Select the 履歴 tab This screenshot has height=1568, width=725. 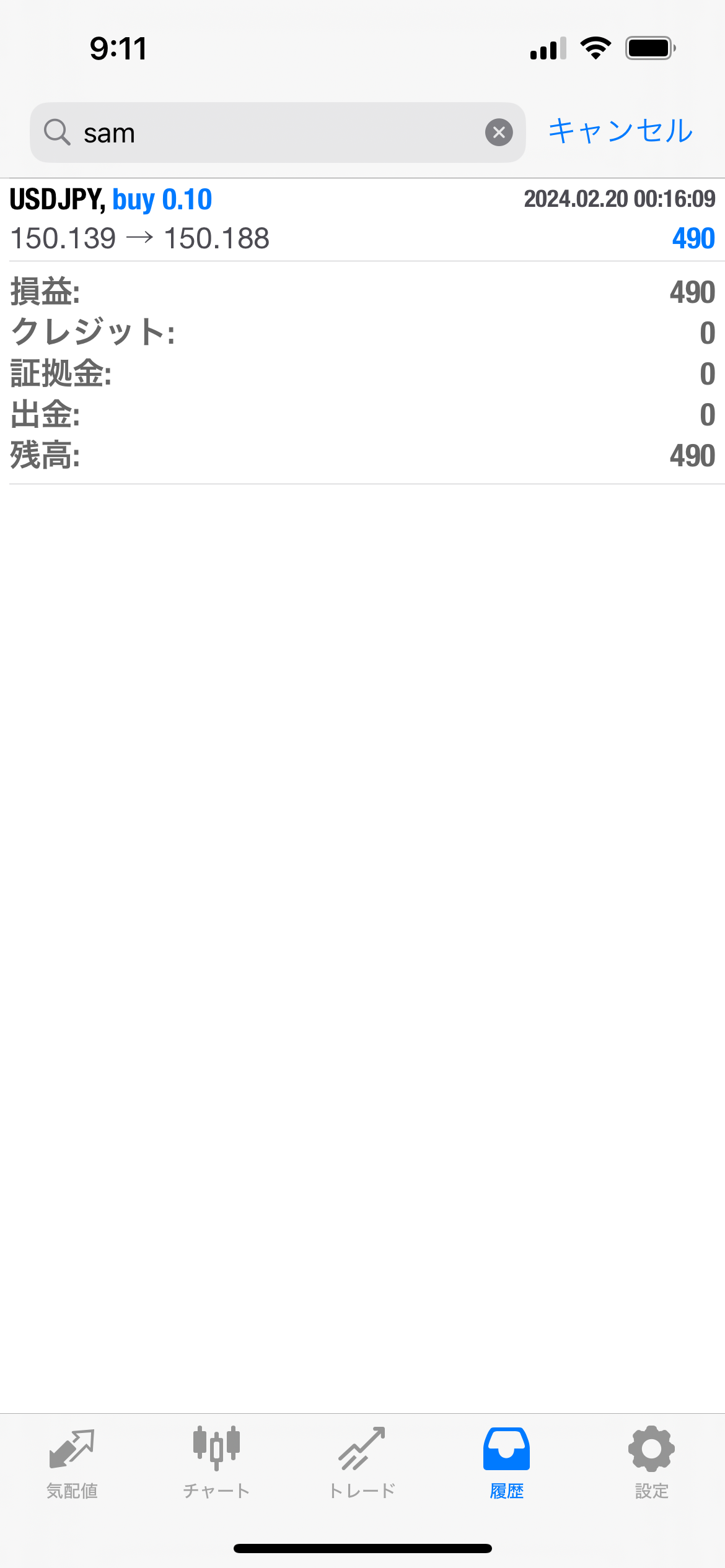[x=506, y=1463]
